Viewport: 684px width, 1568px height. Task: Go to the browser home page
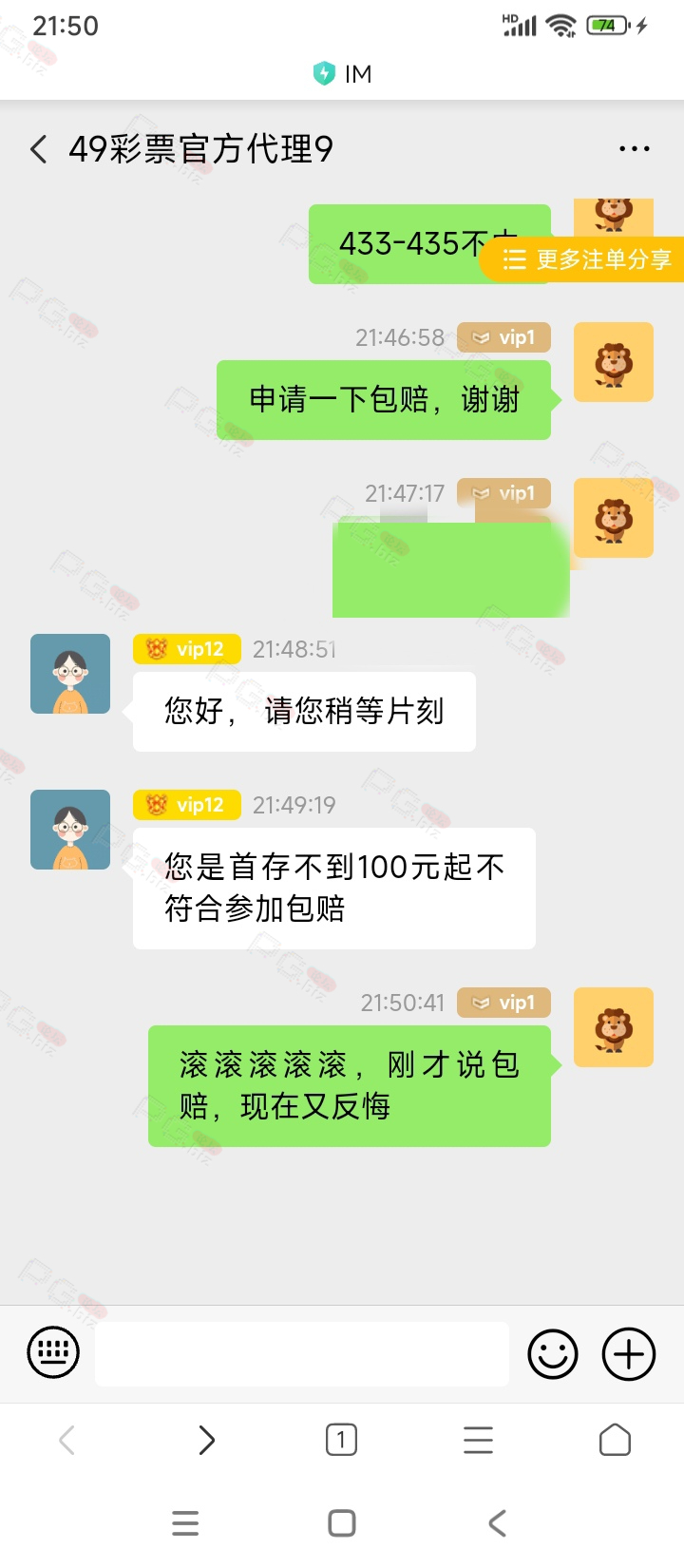pos(615,1440)
